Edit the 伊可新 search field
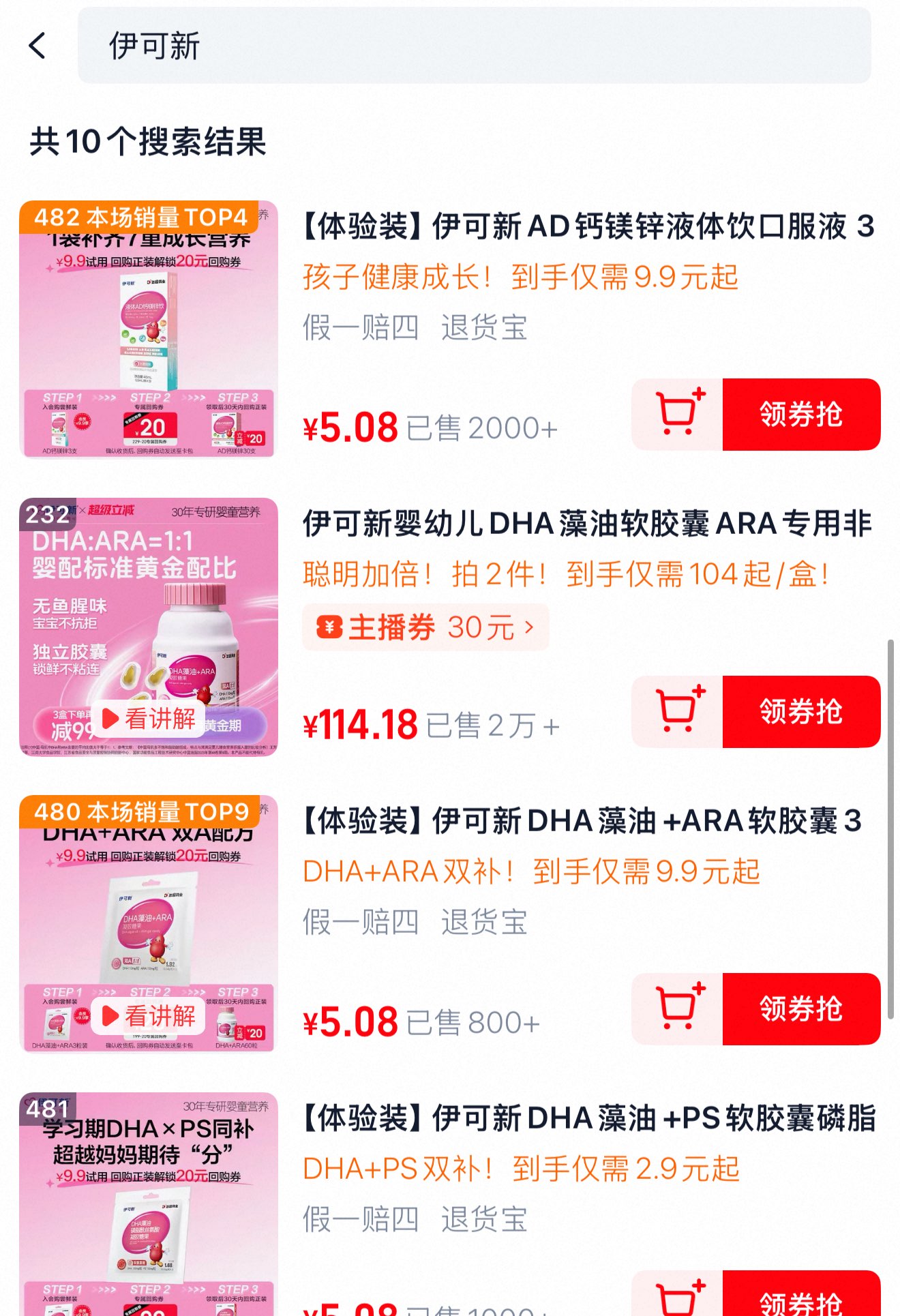 pos(473,46)
